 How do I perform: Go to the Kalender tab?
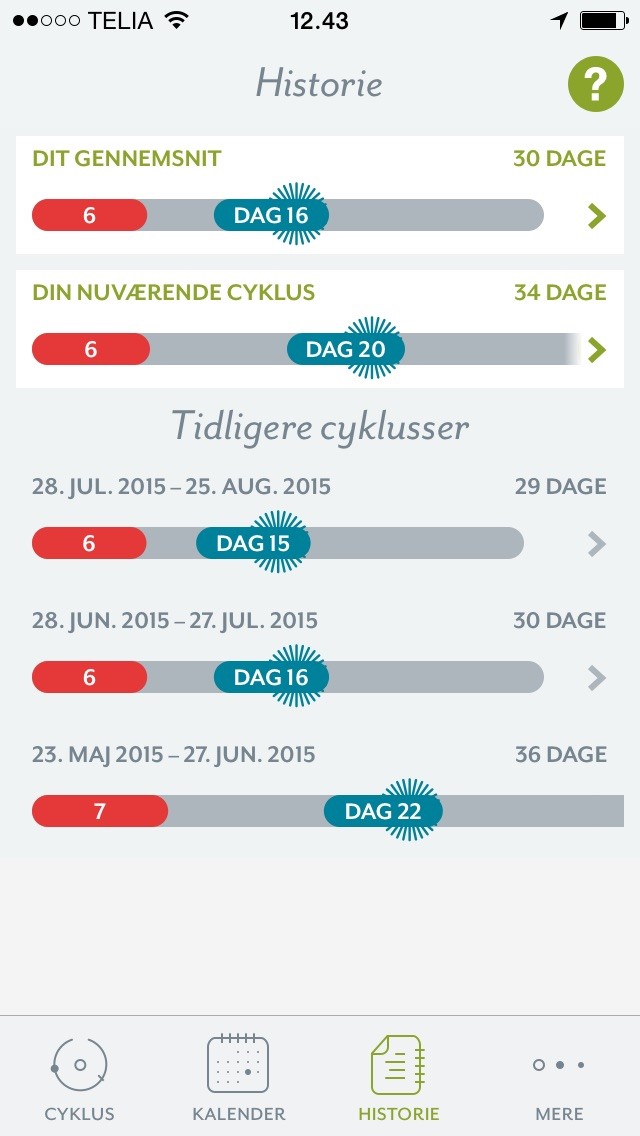coord(239,1078)
